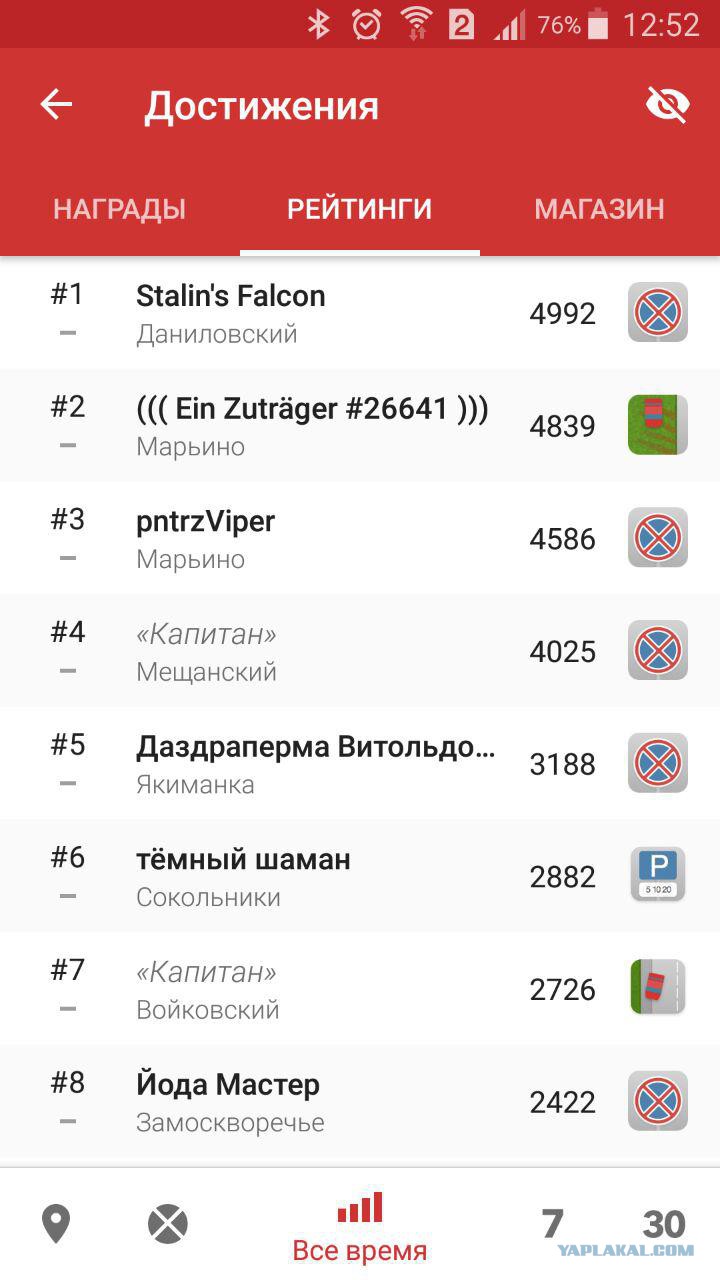Show ratings for 7 days

pyautogui.click(x=552, y=1224)
